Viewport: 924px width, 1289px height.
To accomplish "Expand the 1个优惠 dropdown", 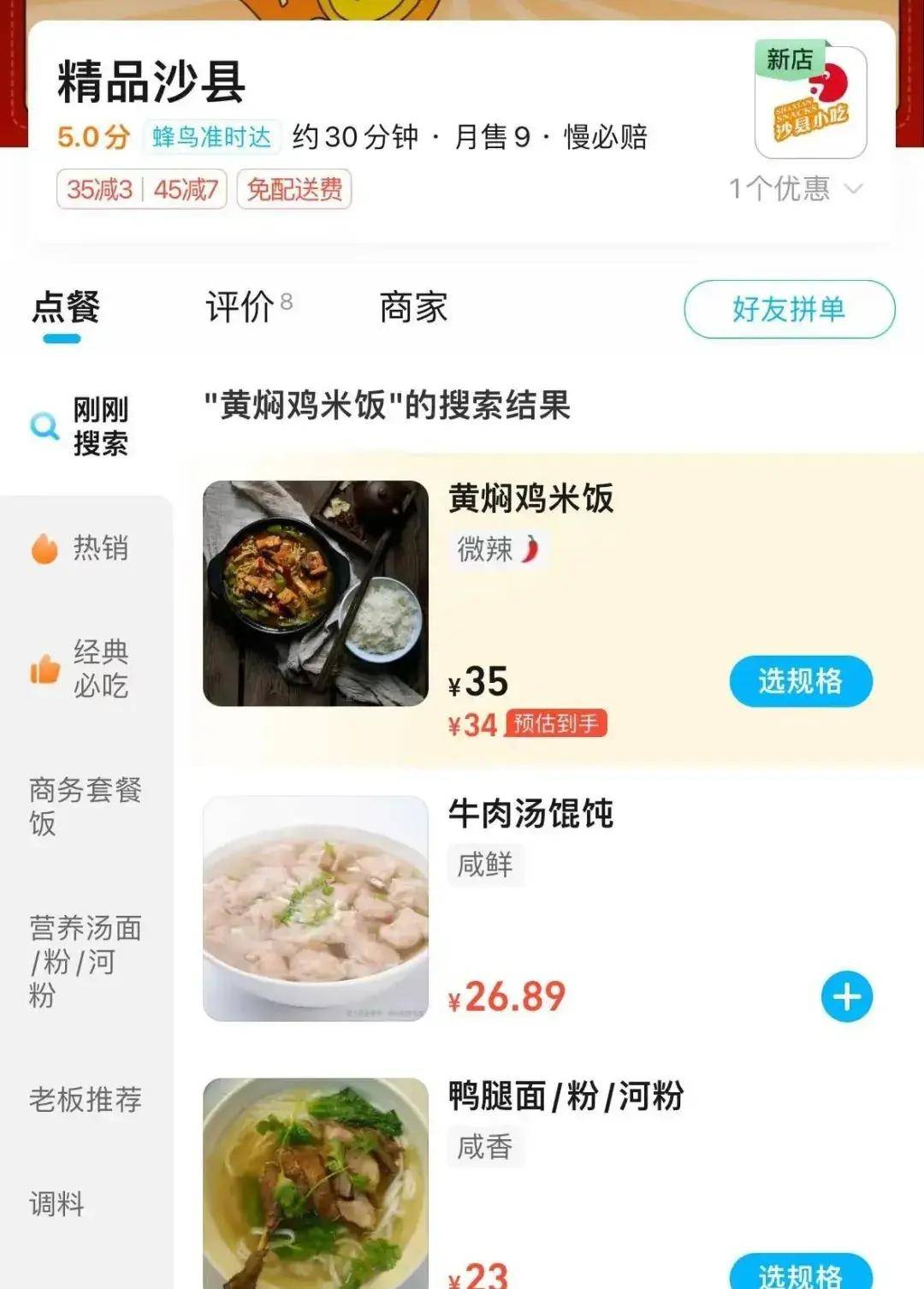I will point(795,188).
